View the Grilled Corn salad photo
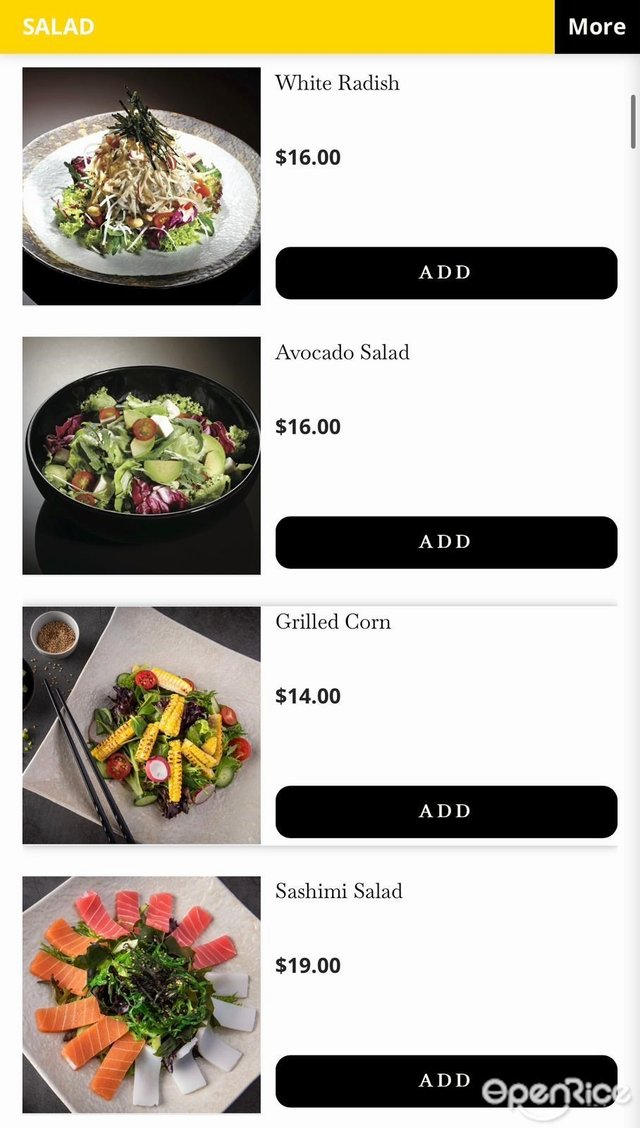Viewport: 640px width, 1128px height. [141, 725]
